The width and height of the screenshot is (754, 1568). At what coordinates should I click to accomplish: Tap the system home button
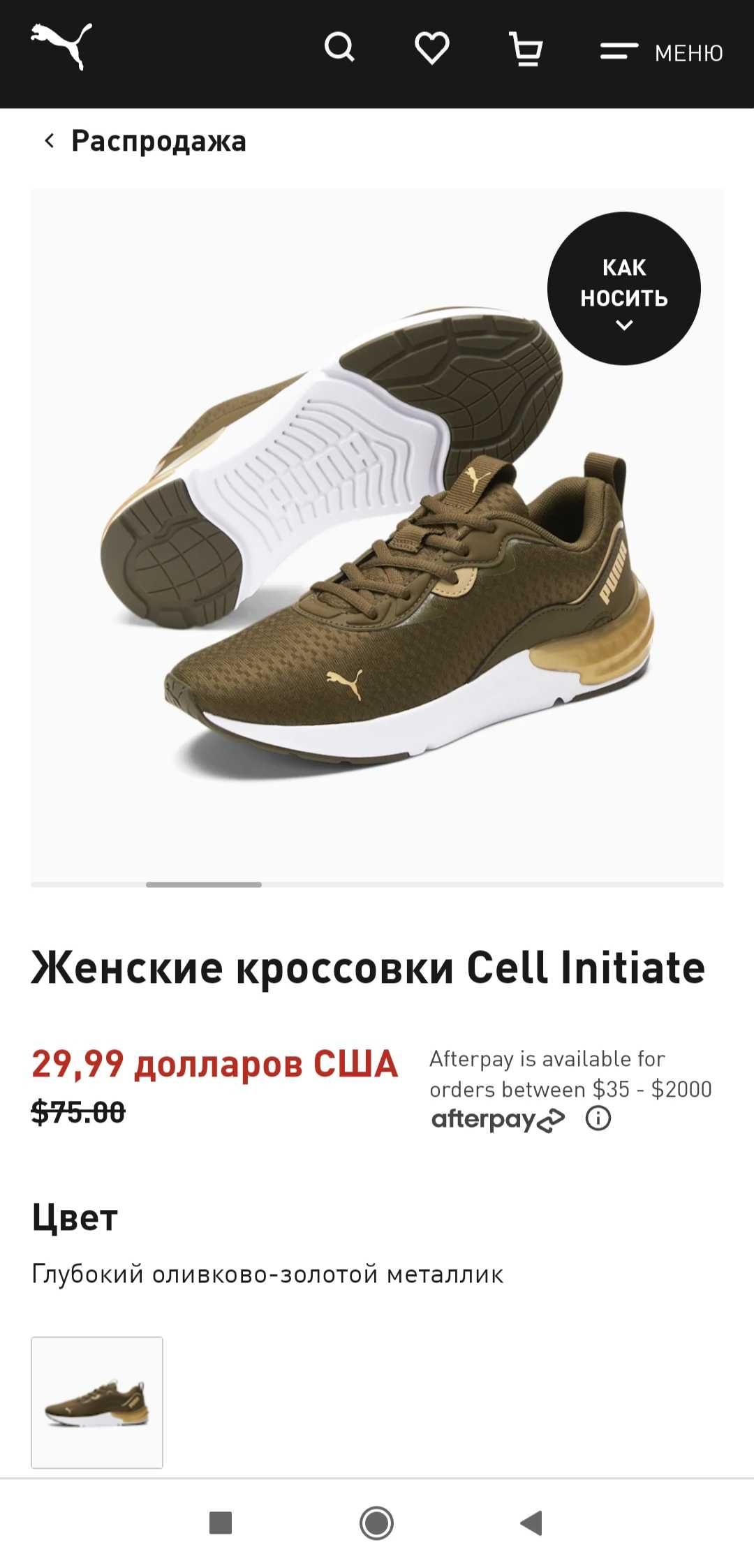[376, 1523]
